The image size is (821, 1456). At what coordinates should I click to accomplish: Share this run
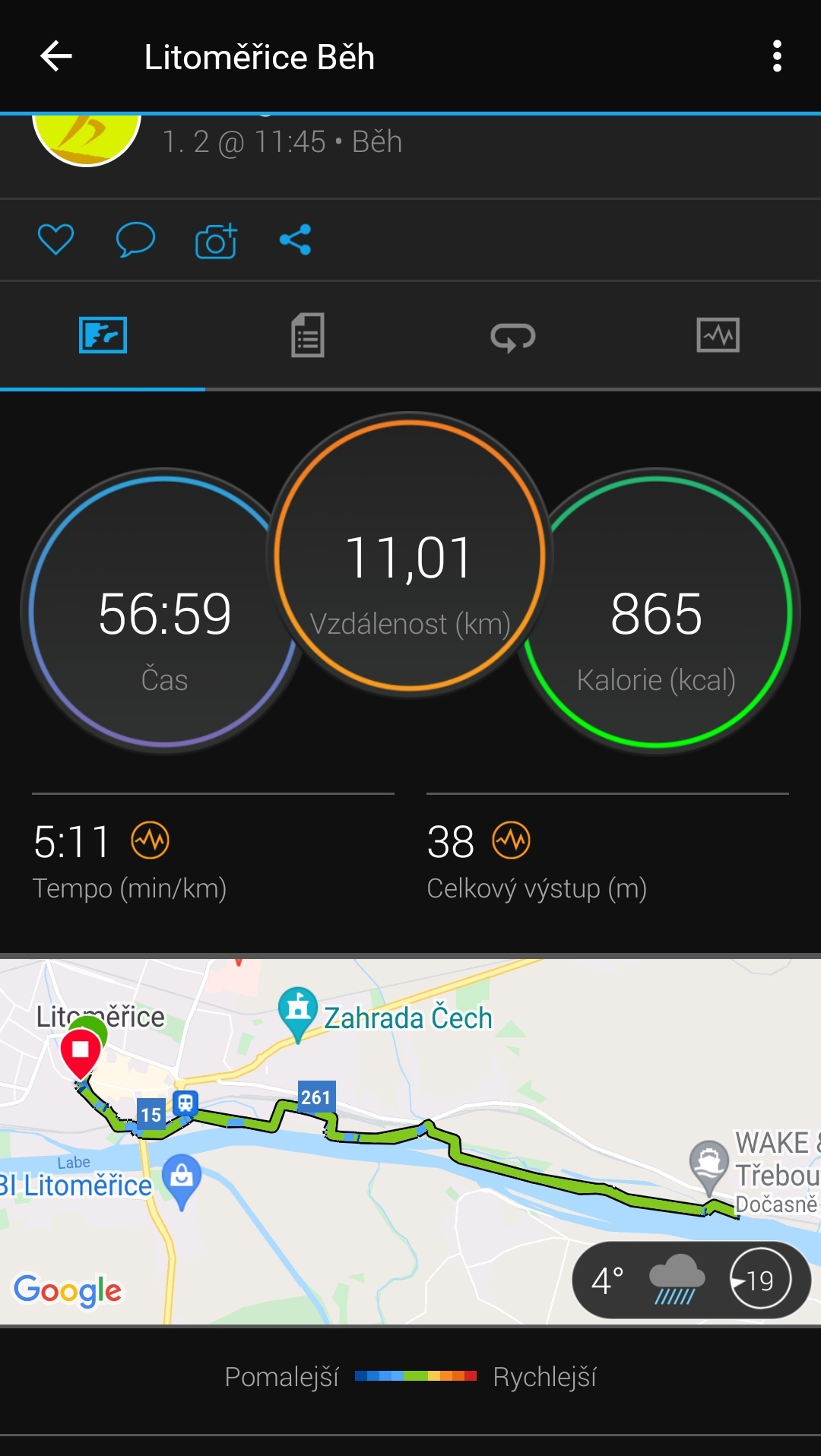[x=296, y=240]
